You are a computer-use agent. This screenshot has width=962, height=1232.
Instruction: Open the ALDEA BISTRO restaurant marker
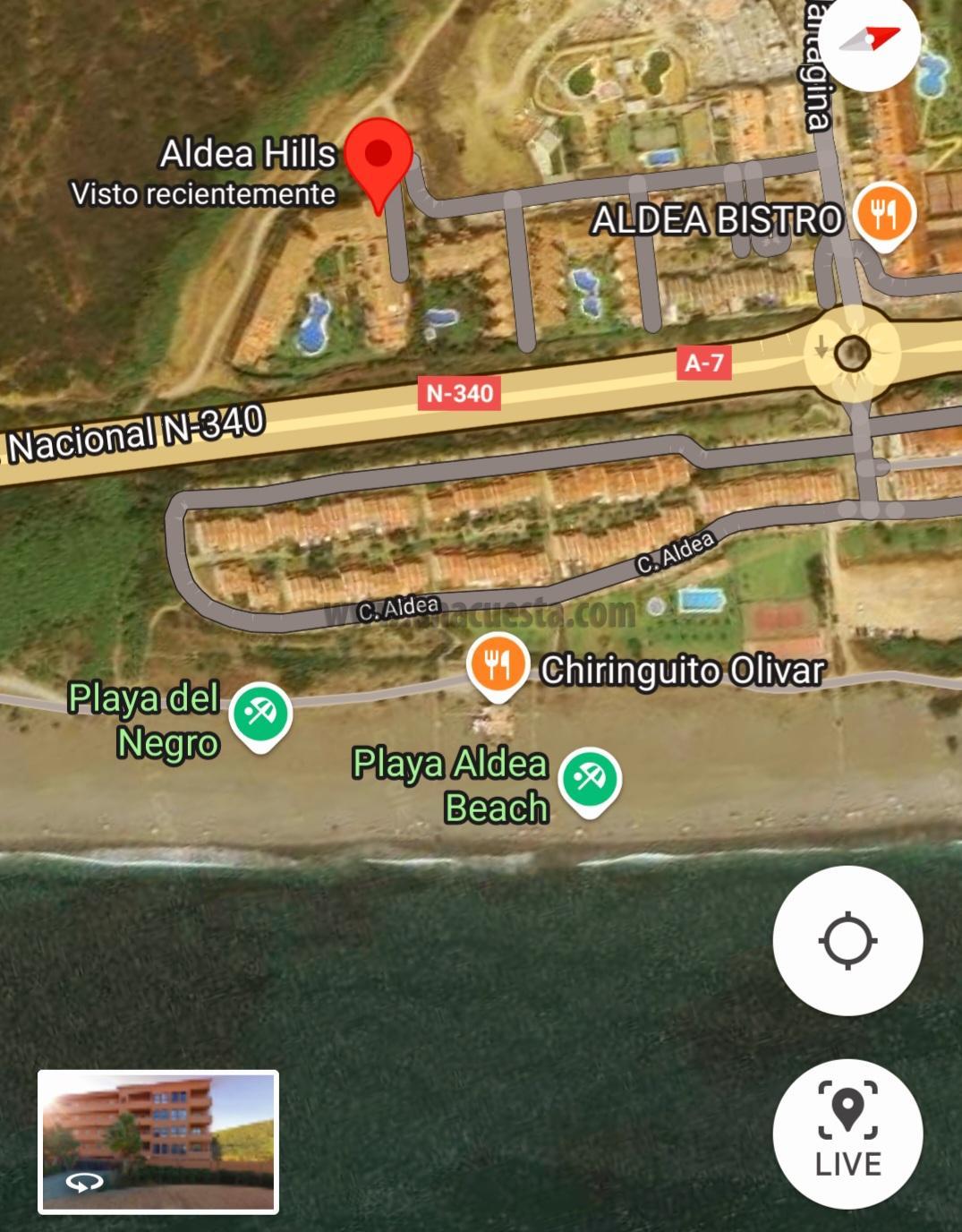(x=883, y=215)
